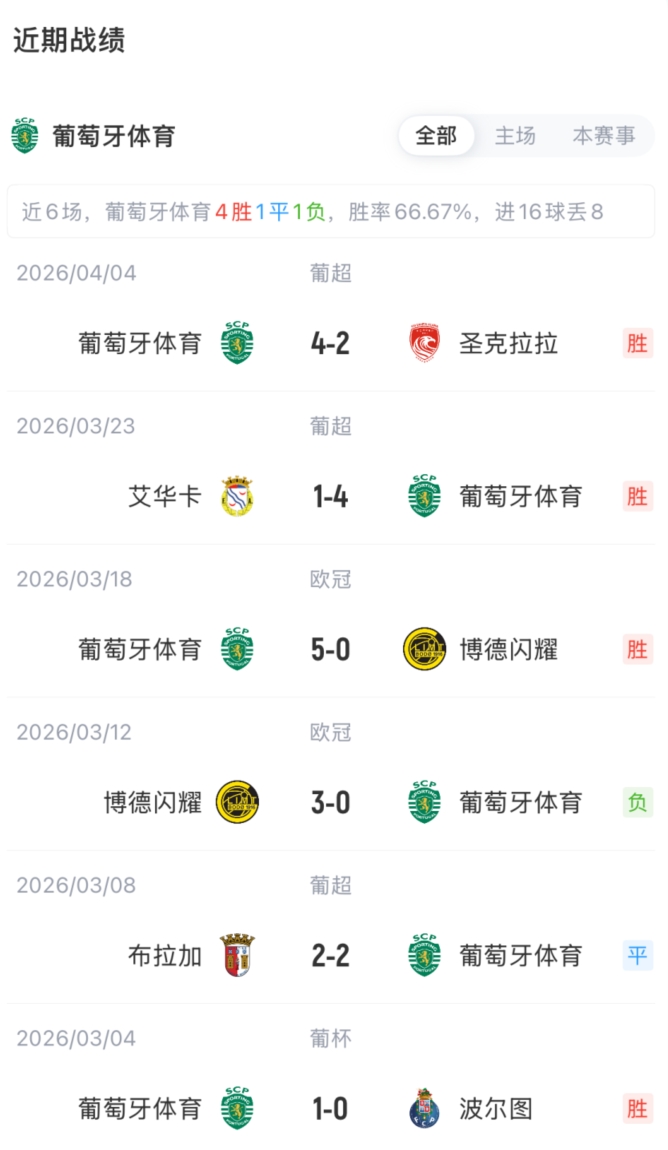Open the 艾华卡 vs 葡萄牙体育 1-4 match

tap(330, 497)
